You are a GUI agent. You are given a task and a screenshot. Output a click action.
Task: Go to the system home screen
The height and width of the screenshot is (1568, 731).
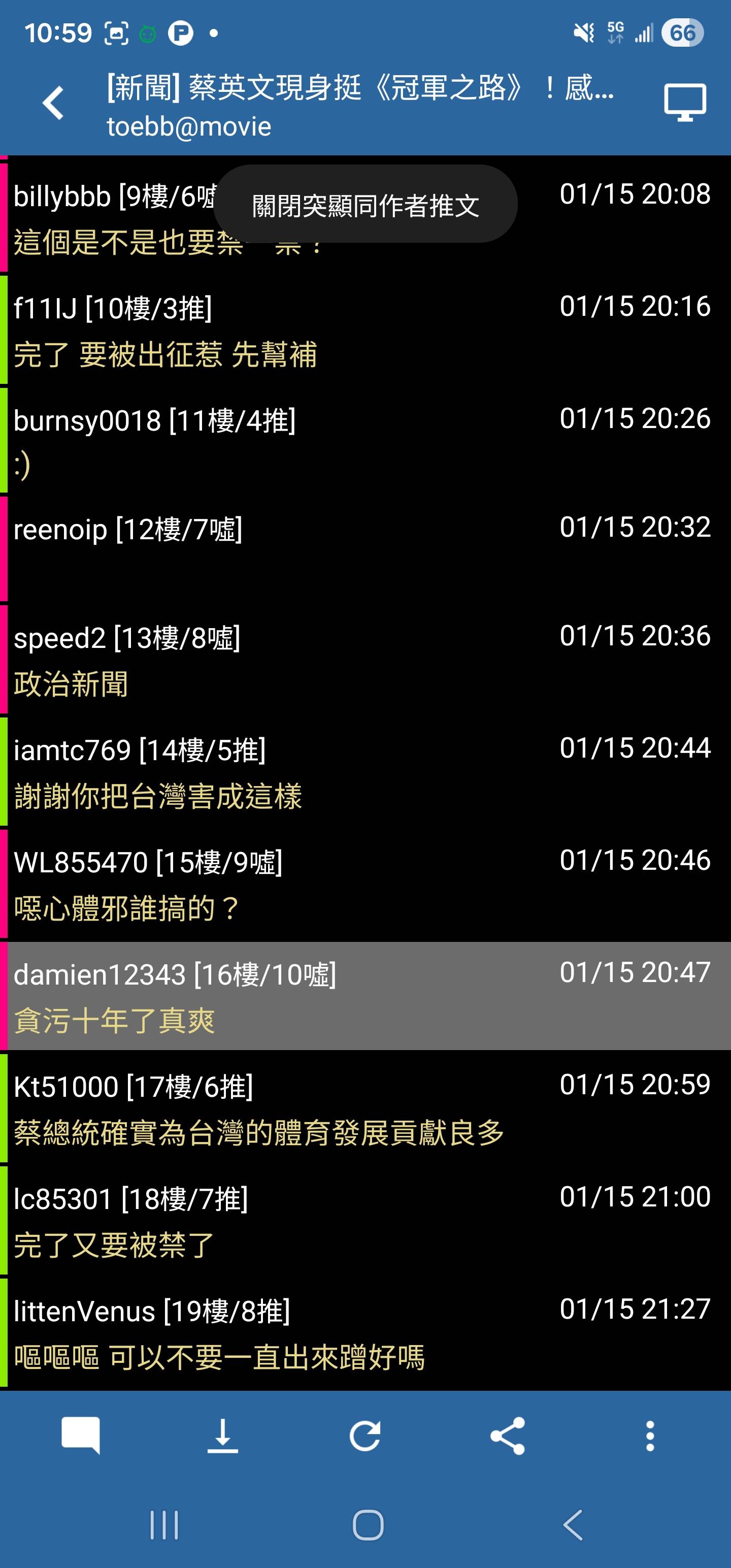coord(368,1525)
